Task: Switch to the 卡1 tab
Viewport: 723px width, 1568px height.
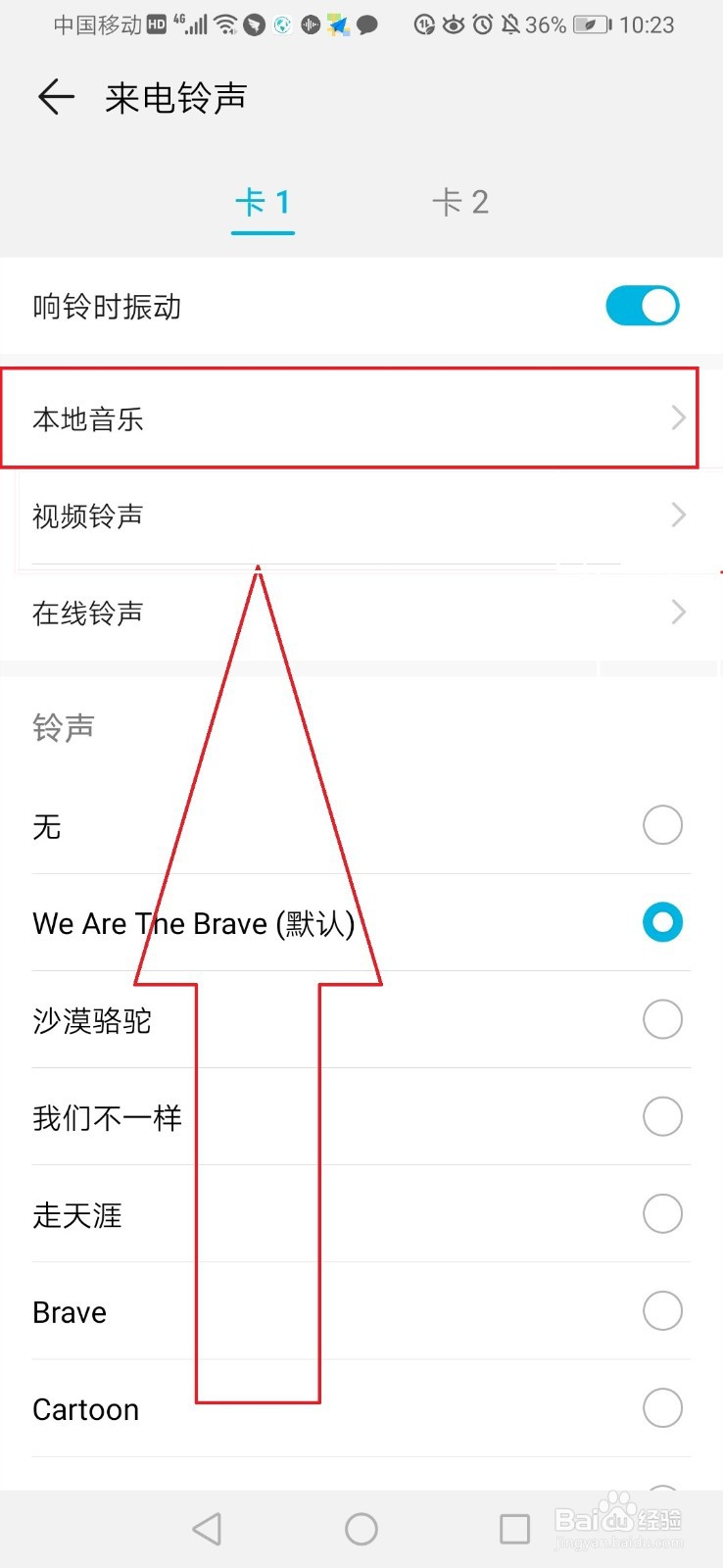Action: pos(263,201)
